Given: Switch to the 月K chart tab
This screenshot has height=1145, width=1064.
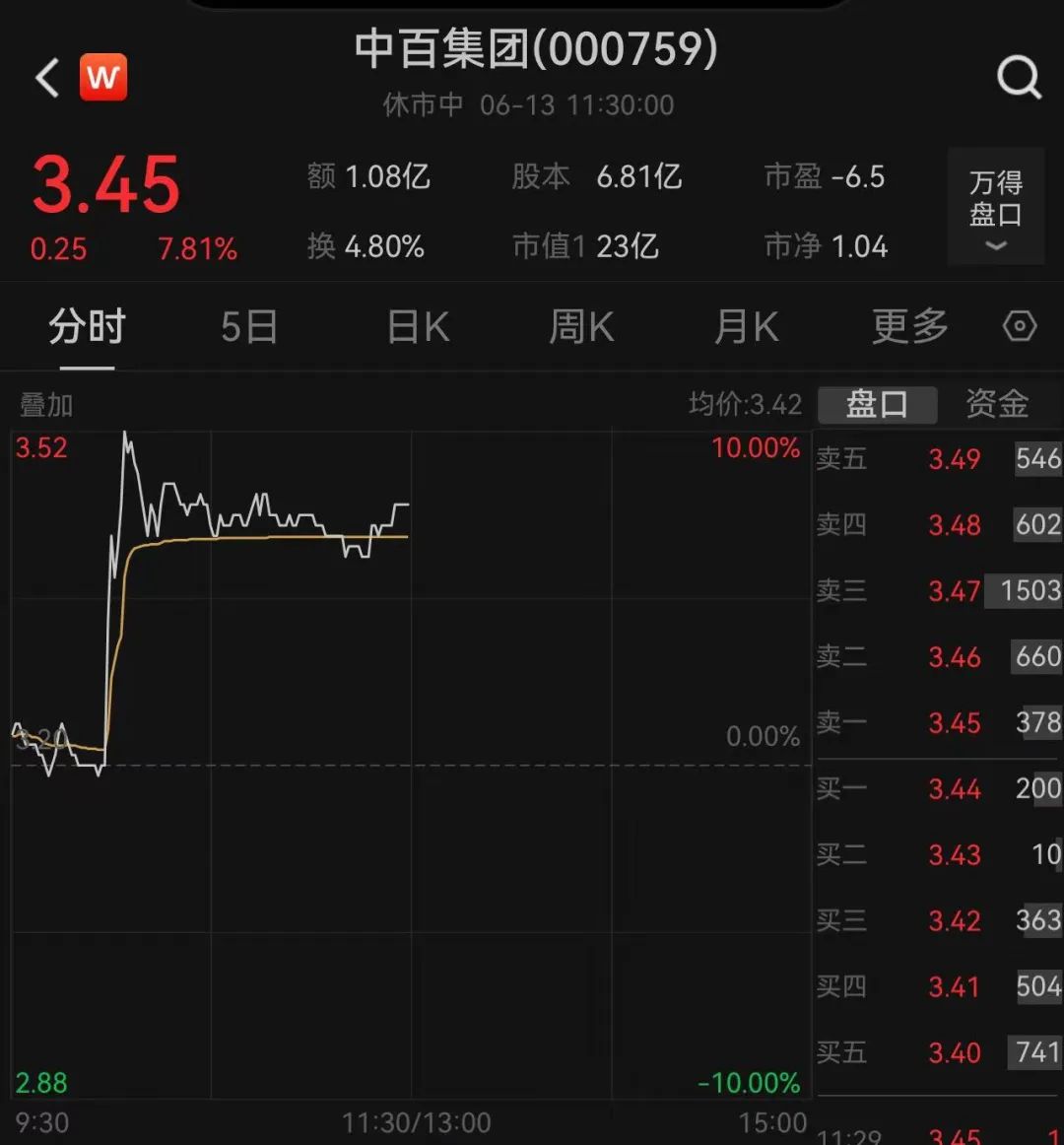Looking at the screenshot, I should point(746,327).
